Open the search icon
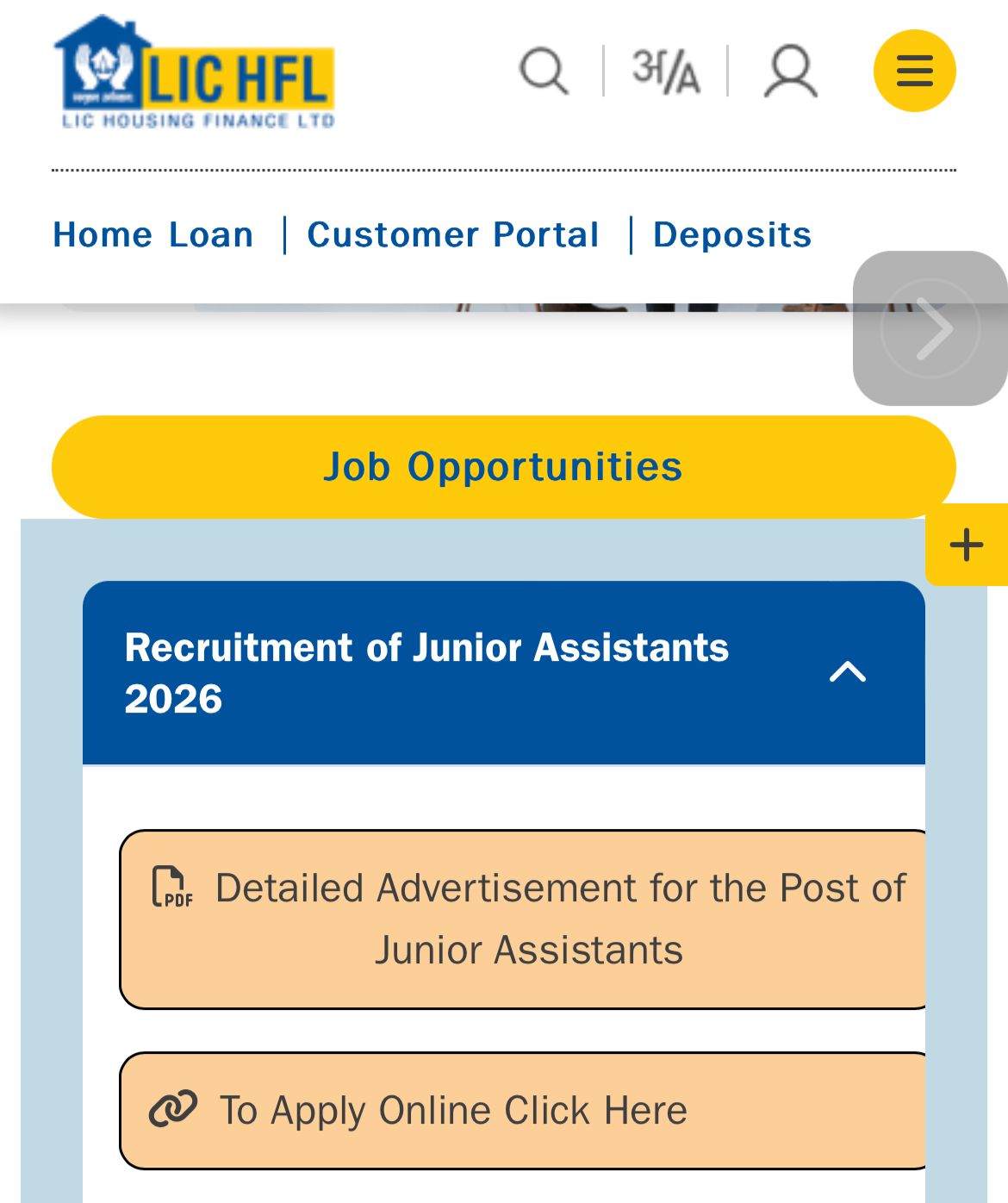The width and height of the screenshot is (1008, 1203). tap(544, 71)
